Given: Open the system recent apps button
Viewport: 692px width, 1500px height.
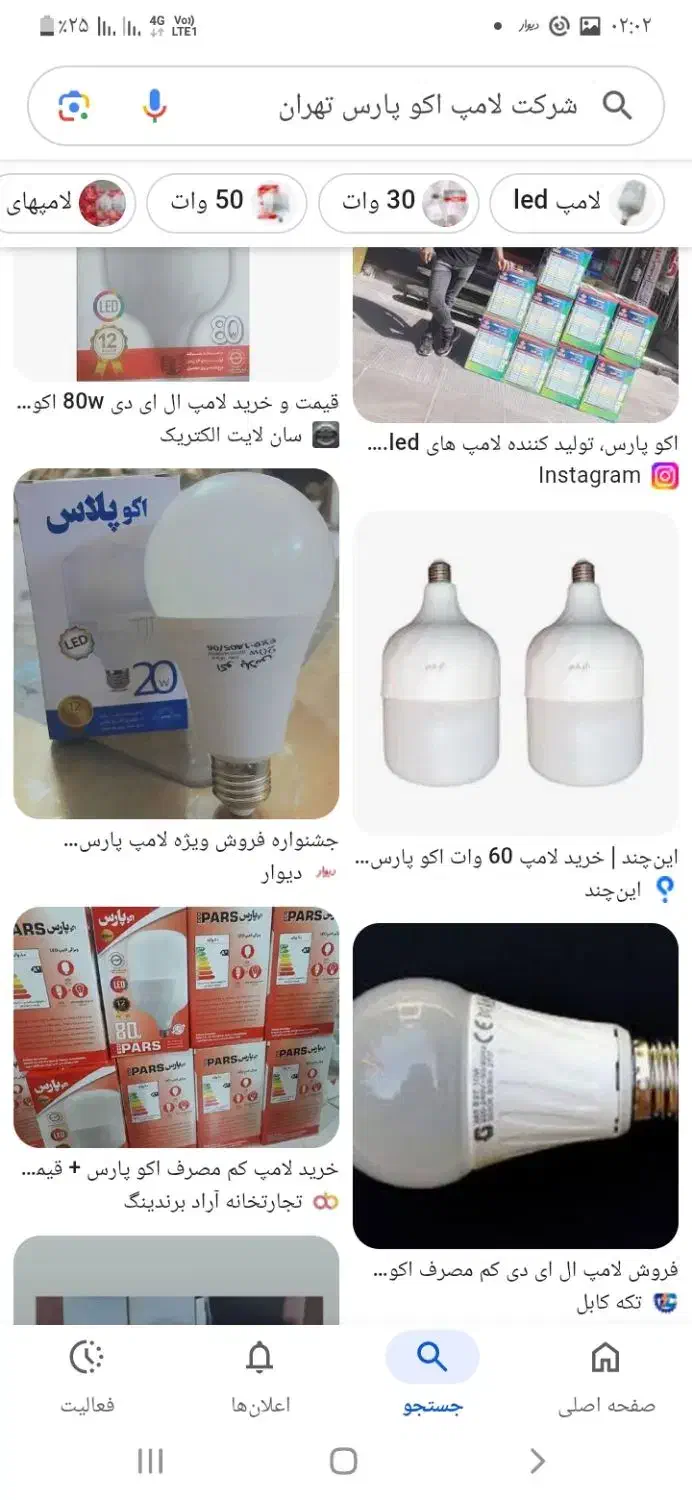Looking at the screenshot, I should point(150,1461).
